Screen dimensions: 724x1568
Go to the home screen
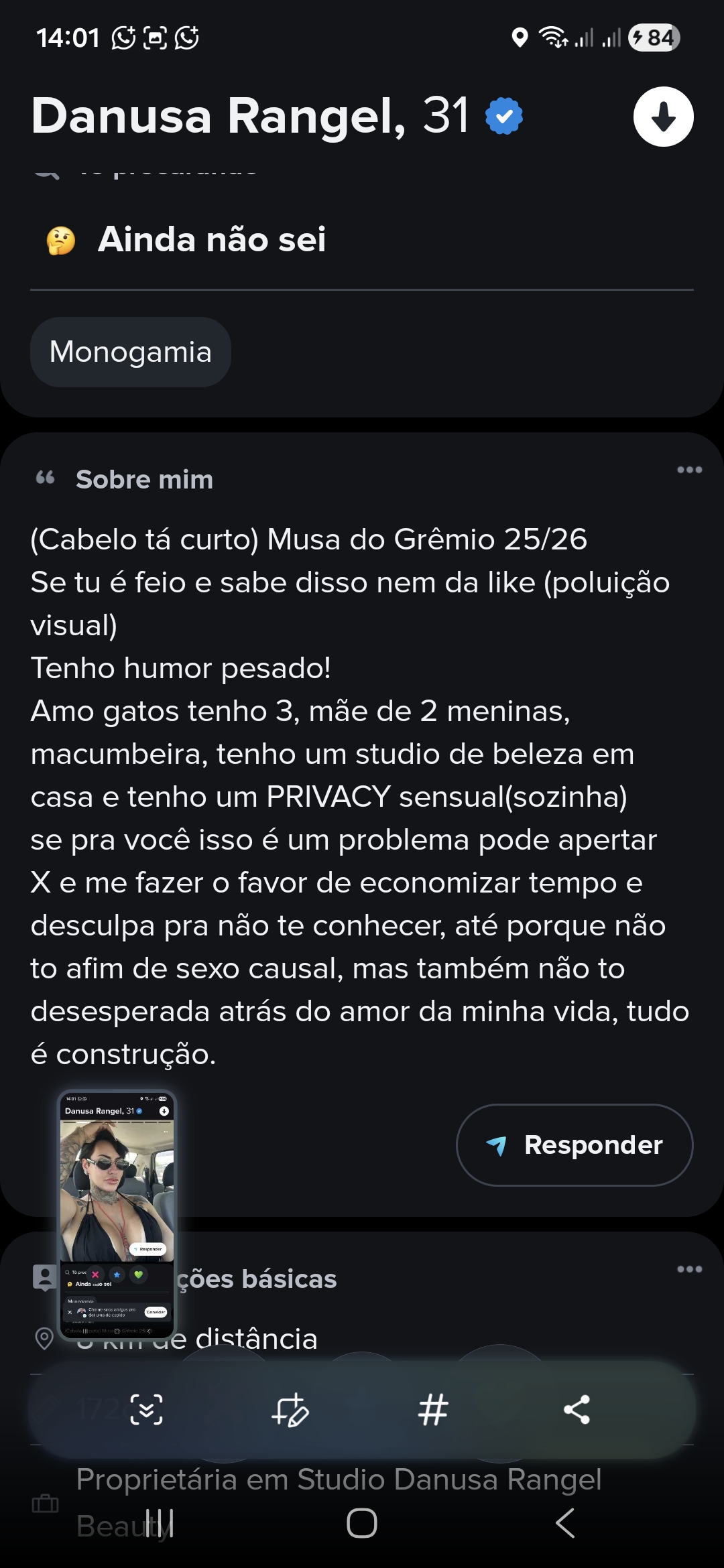[362, 1523]
